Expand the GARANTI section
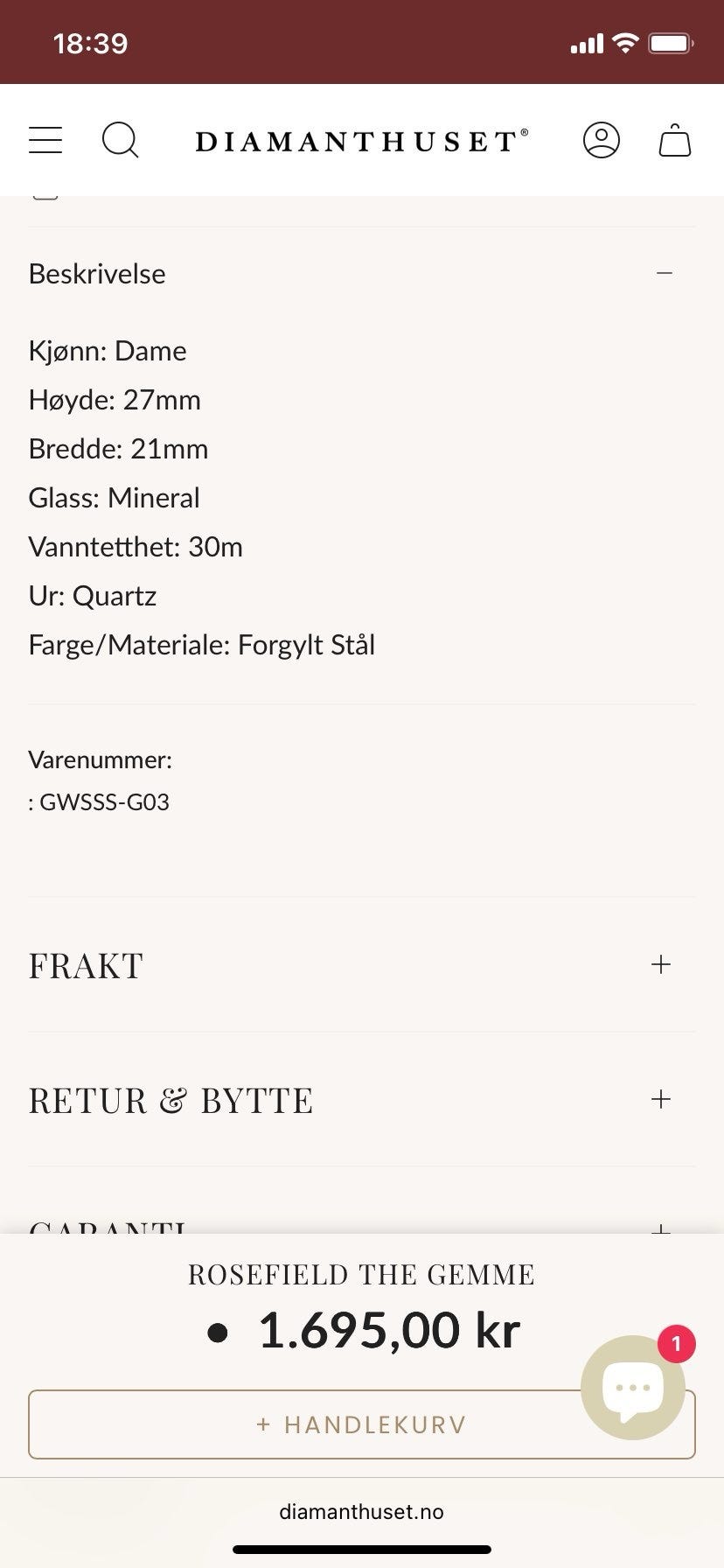 (x=662, y=1228)
